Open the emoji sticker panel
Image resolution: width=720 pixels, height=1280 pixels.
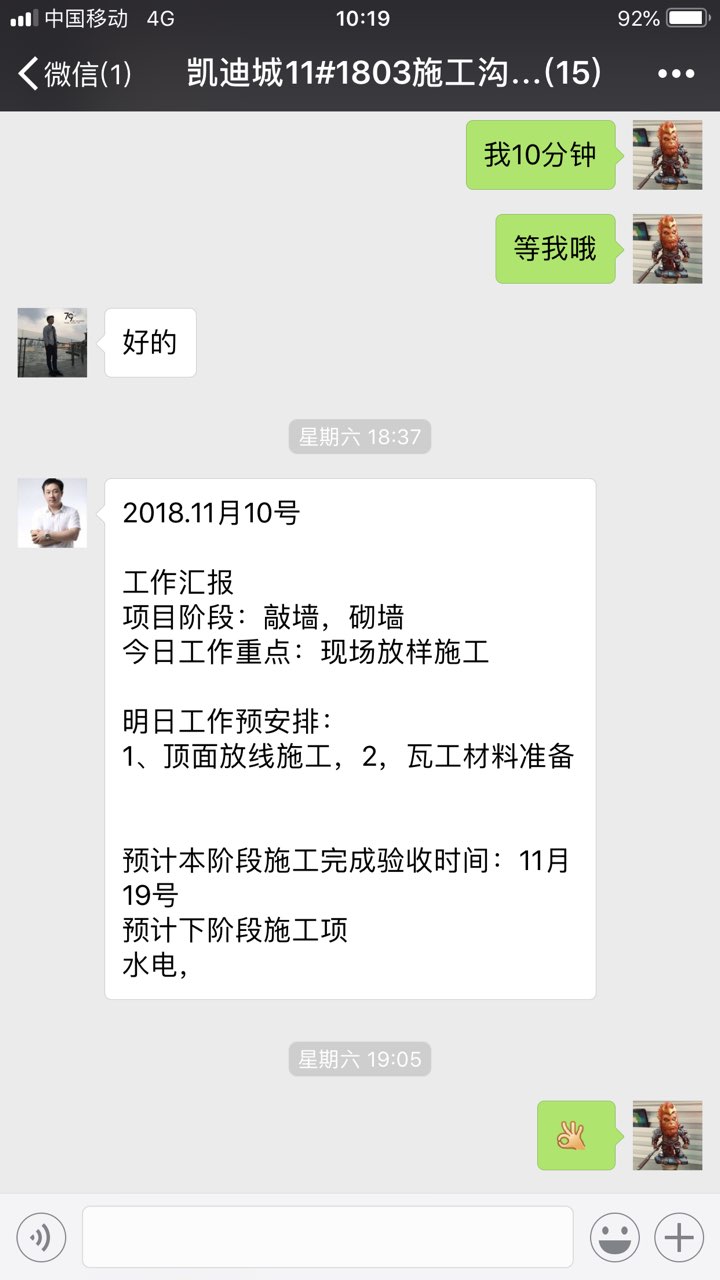[x=615, y=1238]
